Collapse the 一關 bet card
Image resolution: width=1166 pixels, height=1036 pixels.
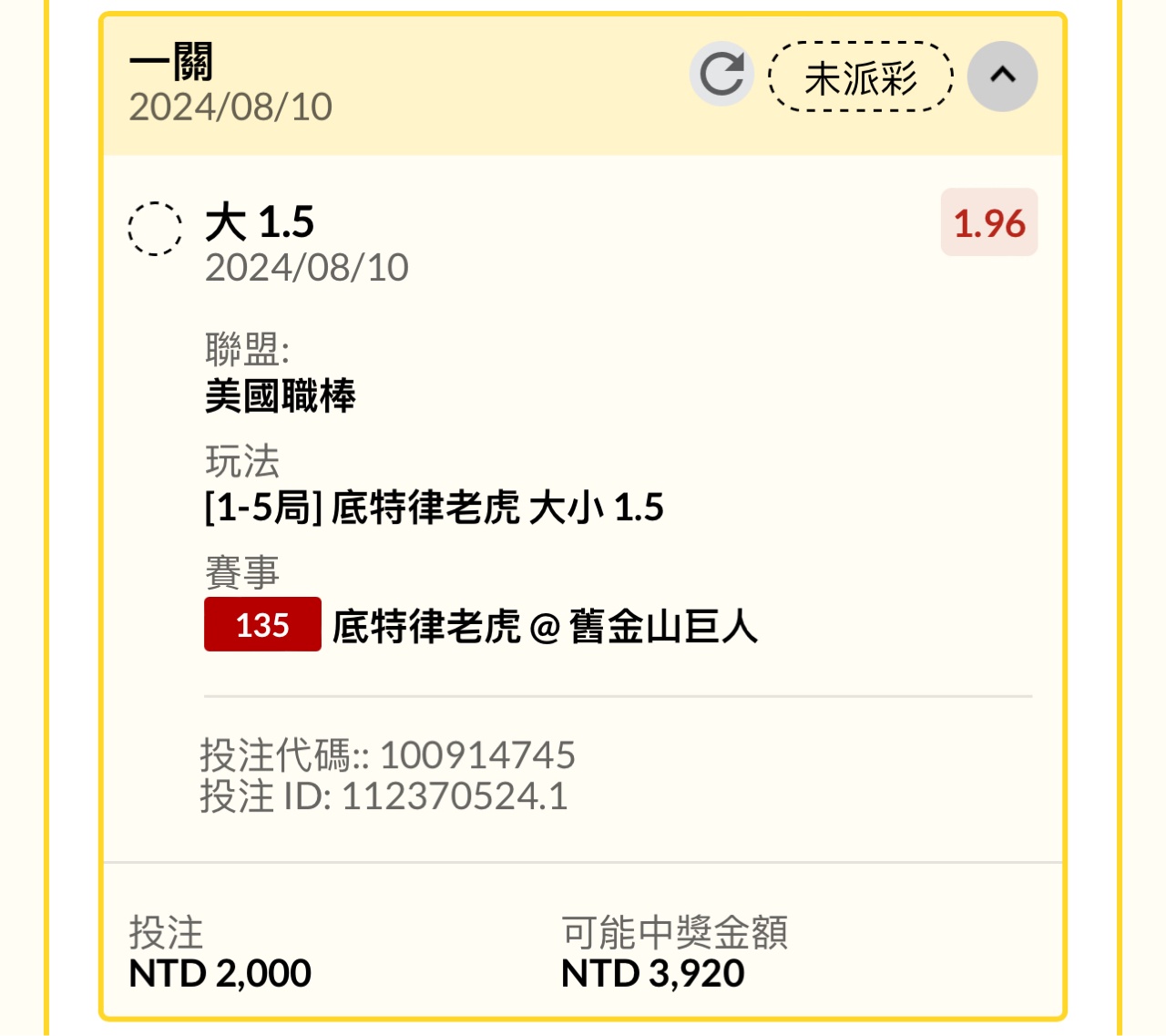coord(1002,77)
